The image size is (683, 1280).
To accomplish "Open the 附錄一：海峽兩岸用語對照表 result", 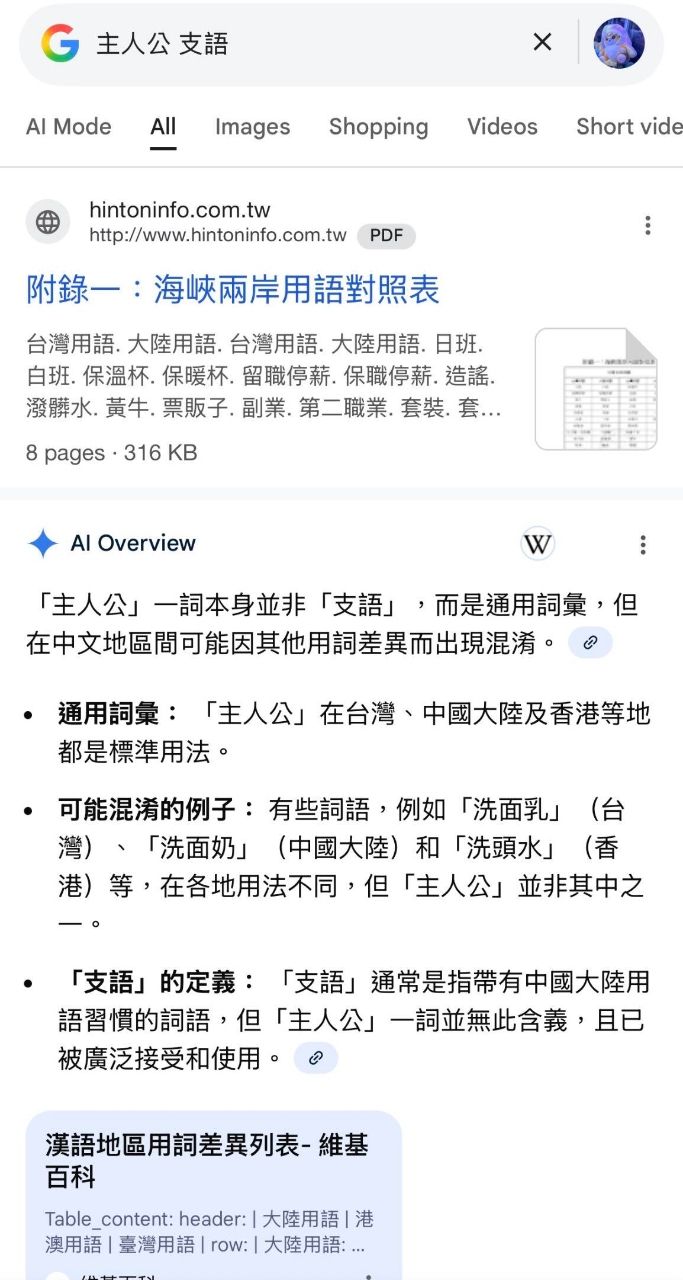I will [233, 290].
